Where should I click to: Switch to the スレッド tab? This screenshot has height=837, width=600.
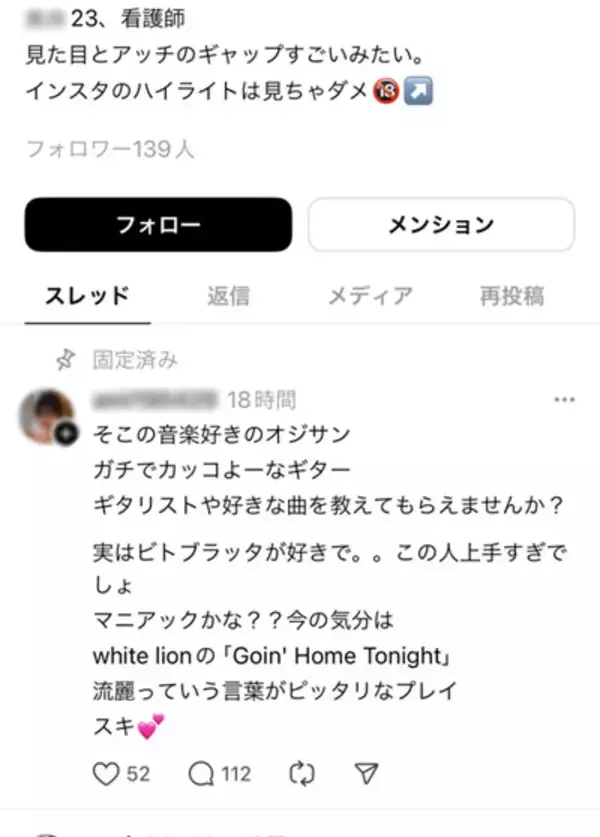[88, 296]
